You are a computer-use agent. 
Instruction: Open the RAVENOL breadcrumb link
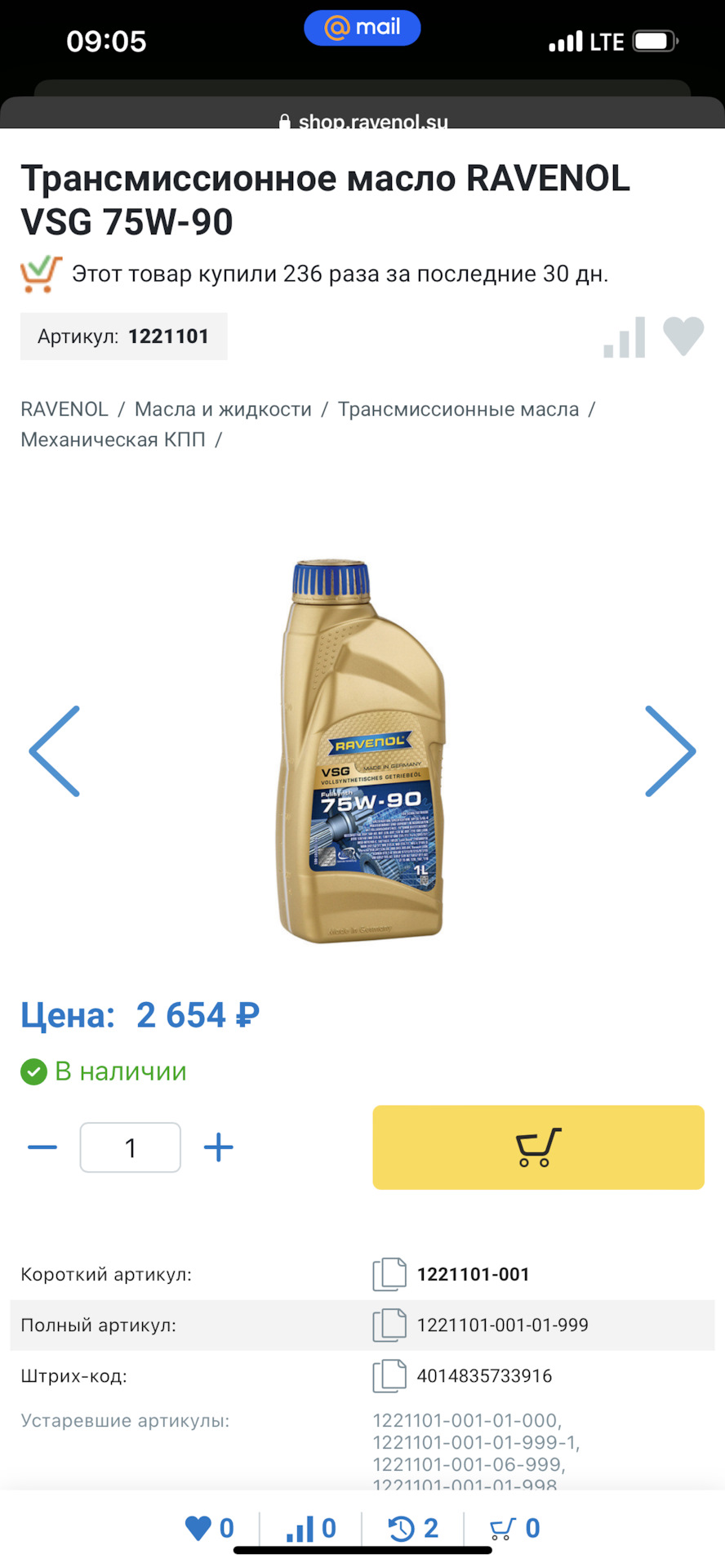click(x=64, y=409)
